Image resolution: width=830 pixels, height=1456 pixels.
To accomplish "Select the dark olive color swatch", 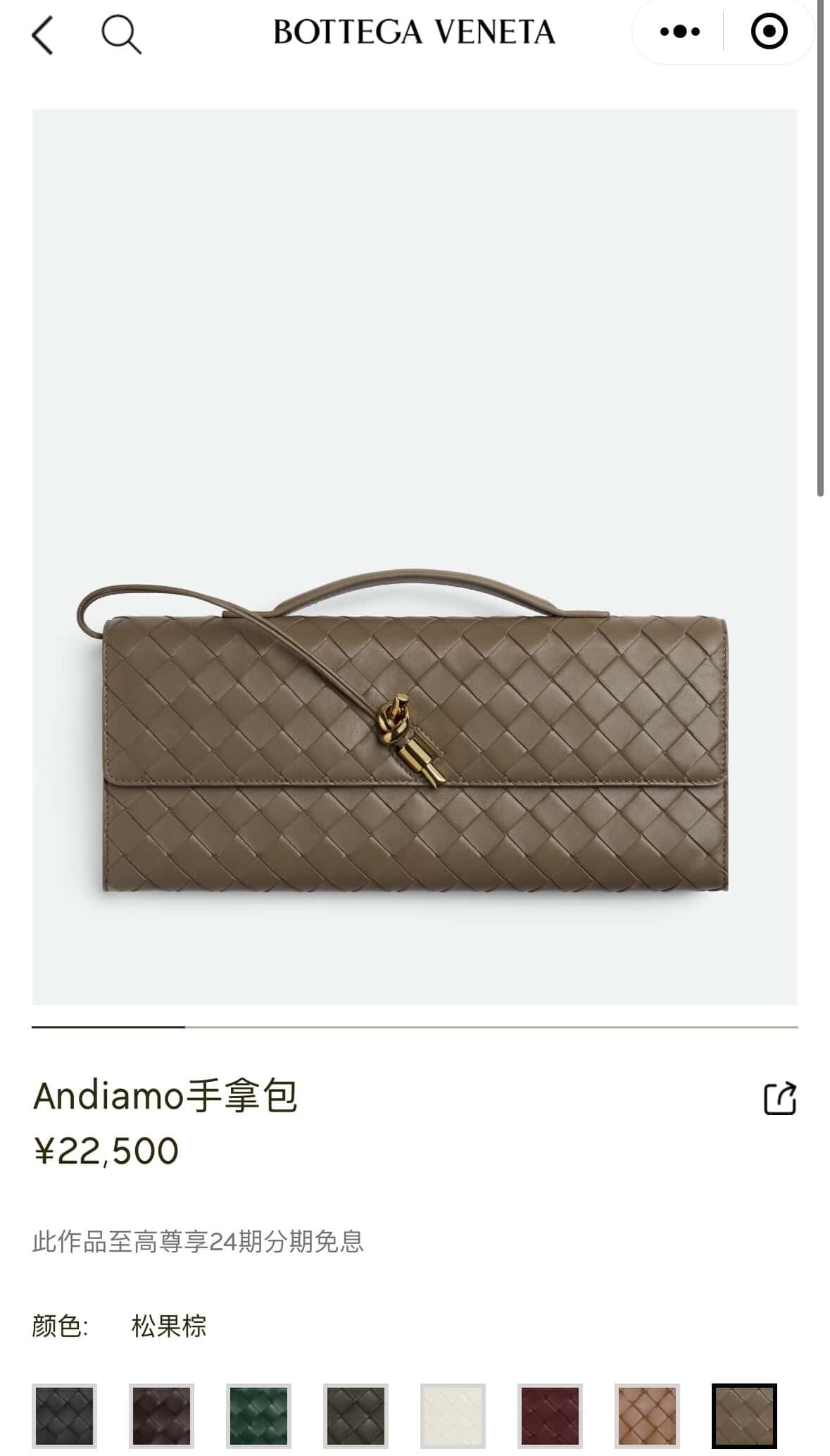I will tap(356, 1416).
